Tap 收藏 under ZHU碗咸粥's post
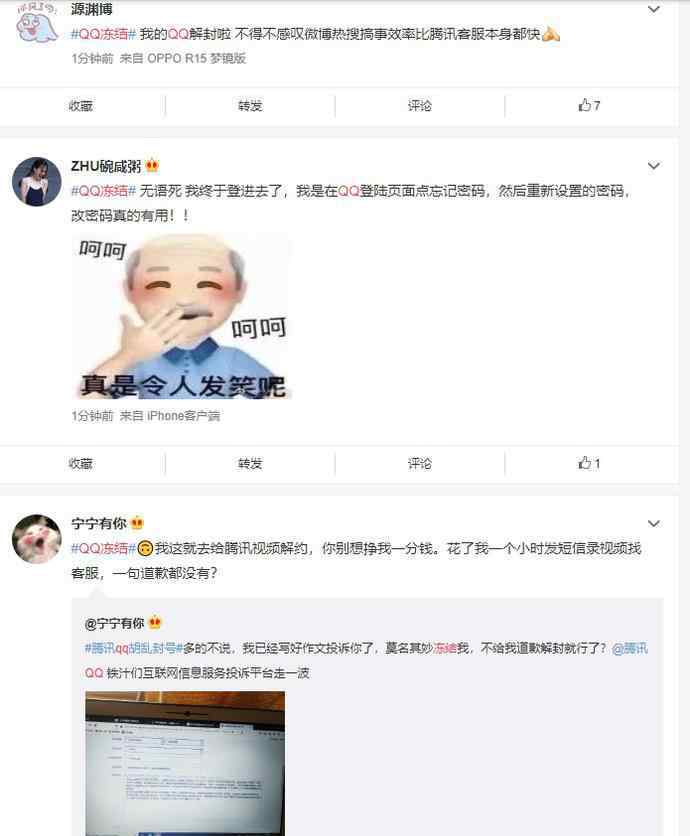The height and width of the screenshot is (836, 690). click(x=81, y=463)
